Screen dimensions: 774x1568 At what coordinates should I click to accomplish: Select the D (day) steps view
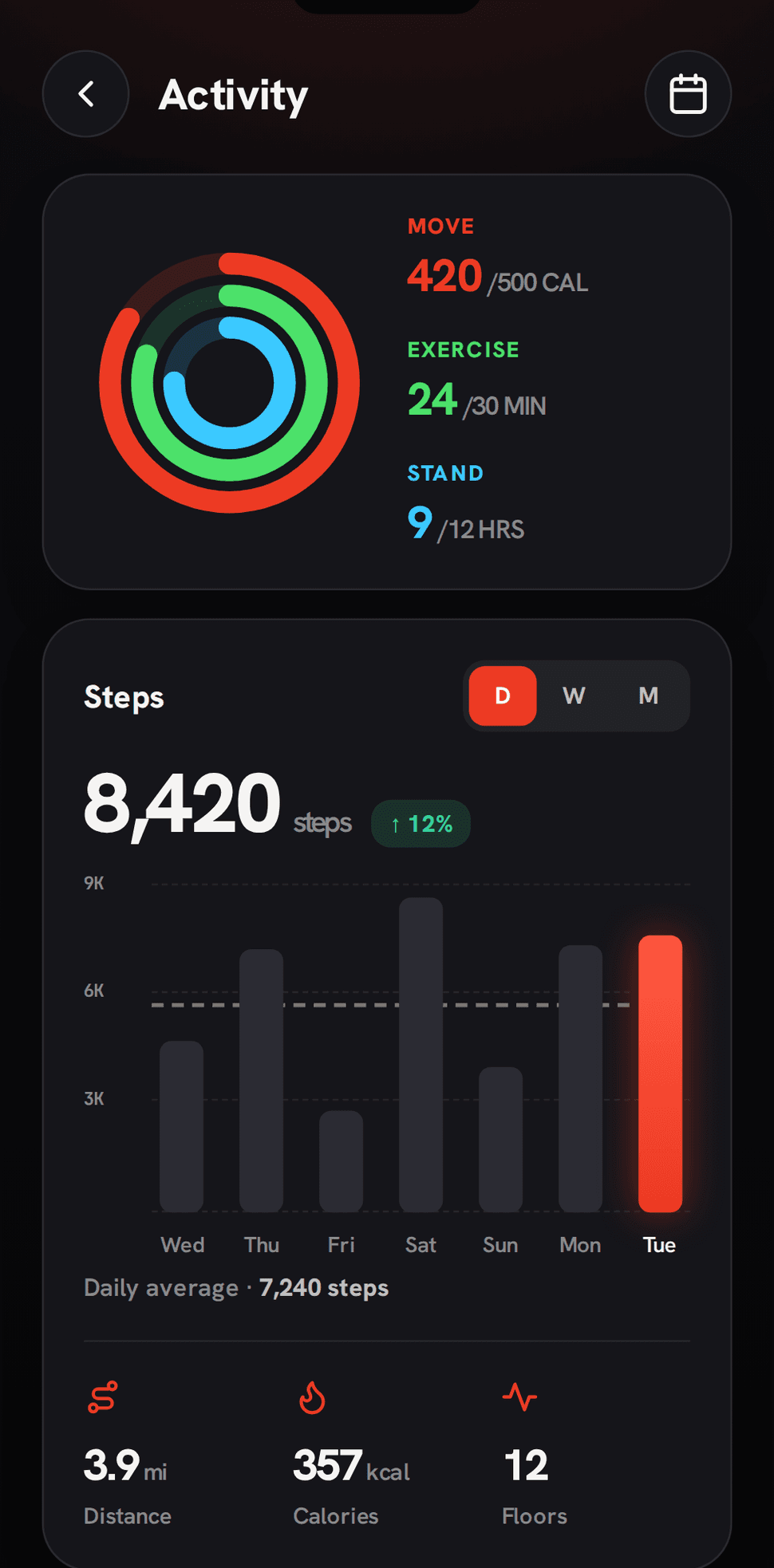click(x=503, y=695)
